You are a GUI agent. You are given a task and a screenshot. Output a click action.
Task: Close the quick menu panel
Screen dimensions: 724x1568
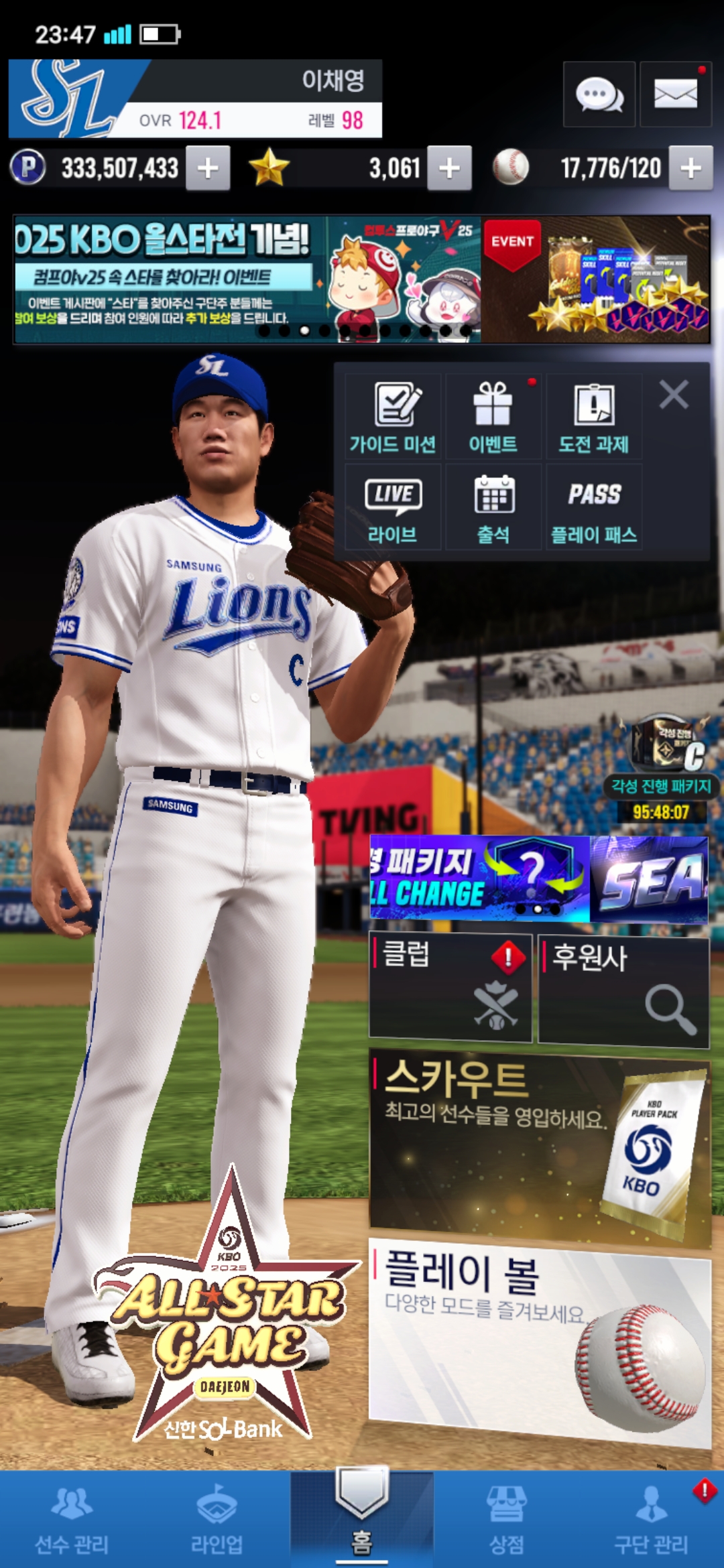674,395
